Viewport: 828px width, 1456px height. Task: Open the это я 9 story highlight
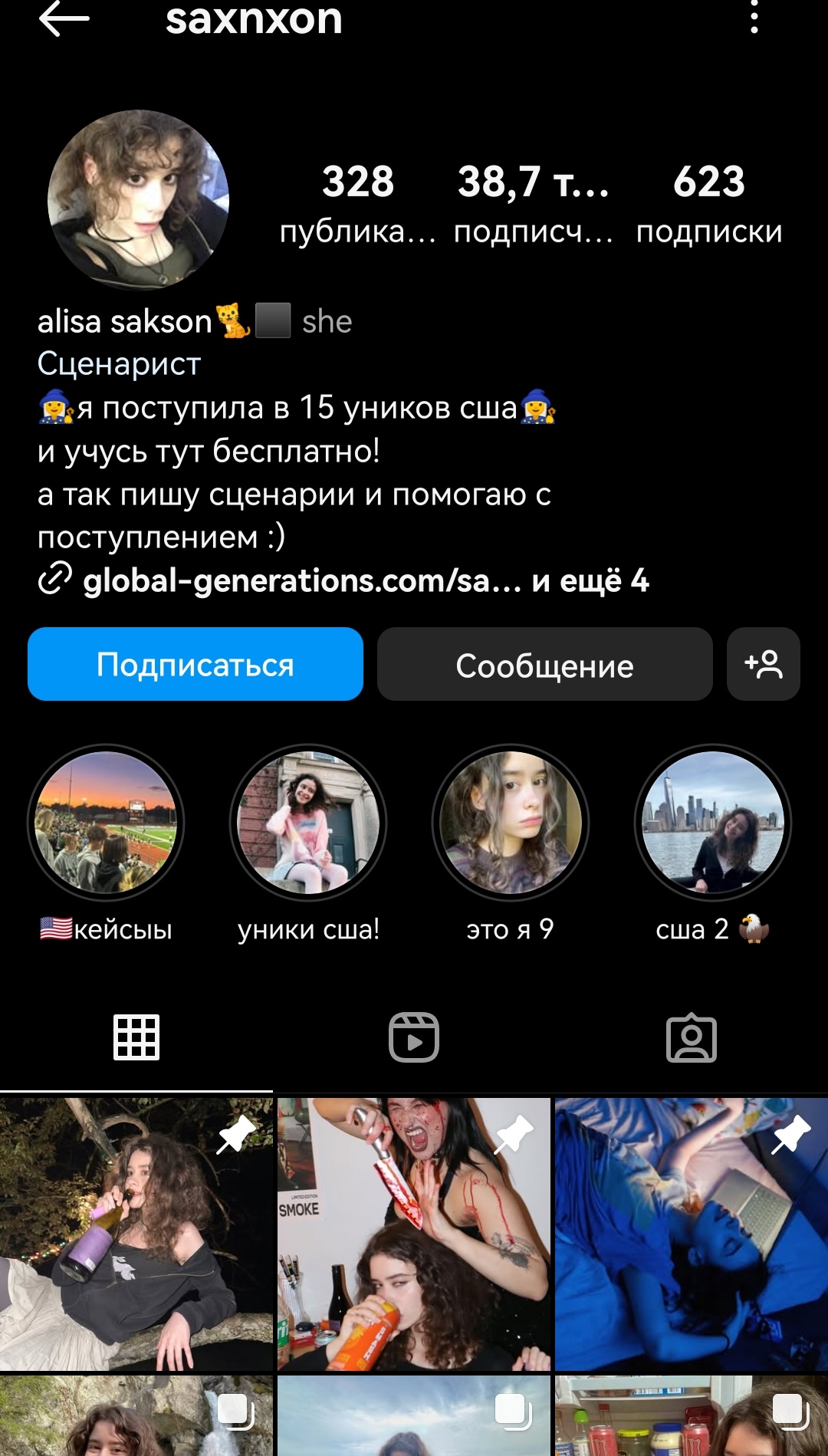pos(511,823)
